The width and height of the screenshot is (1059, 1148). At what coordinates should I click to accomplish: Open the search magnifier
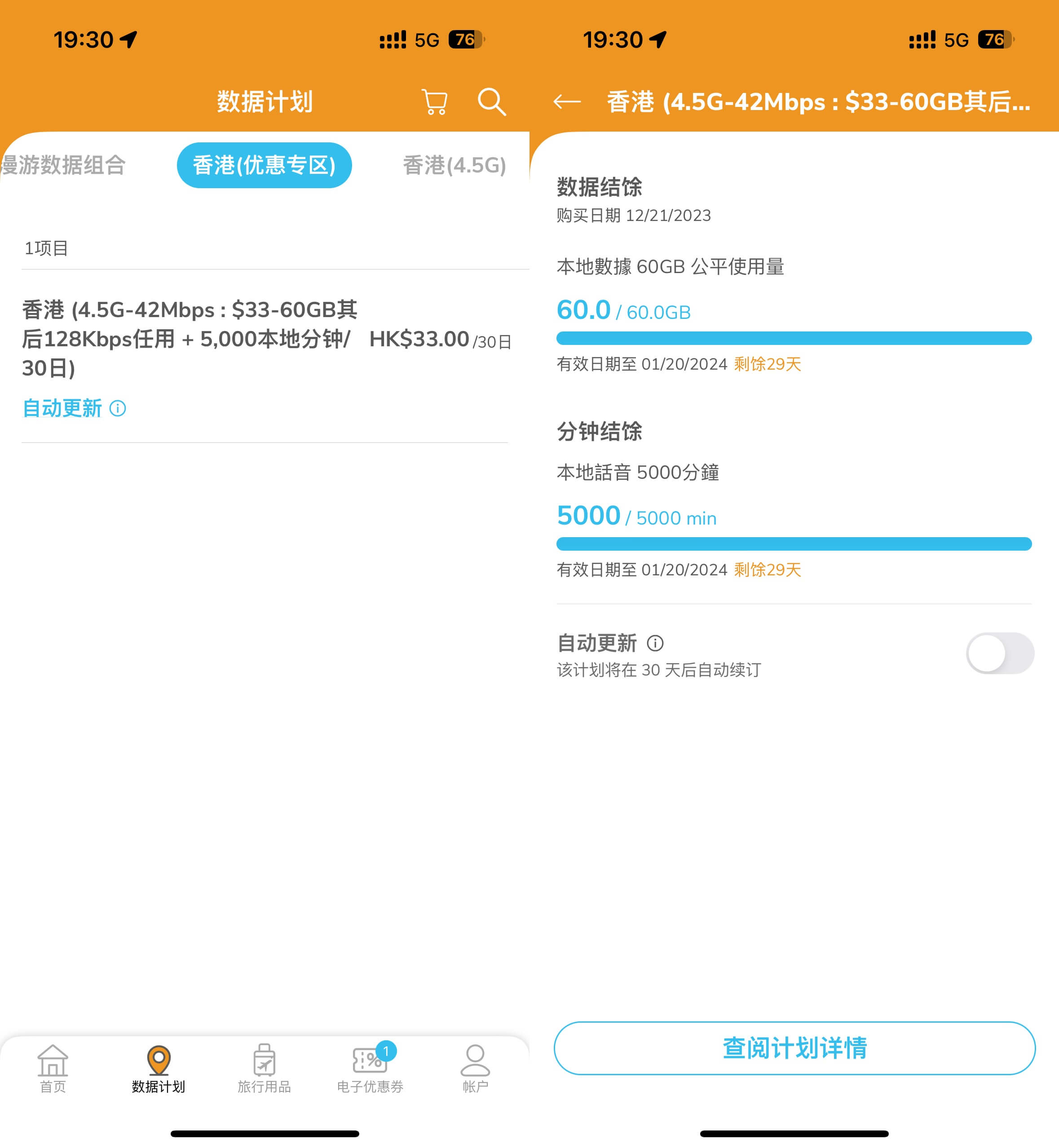click(x=491, y=102)
